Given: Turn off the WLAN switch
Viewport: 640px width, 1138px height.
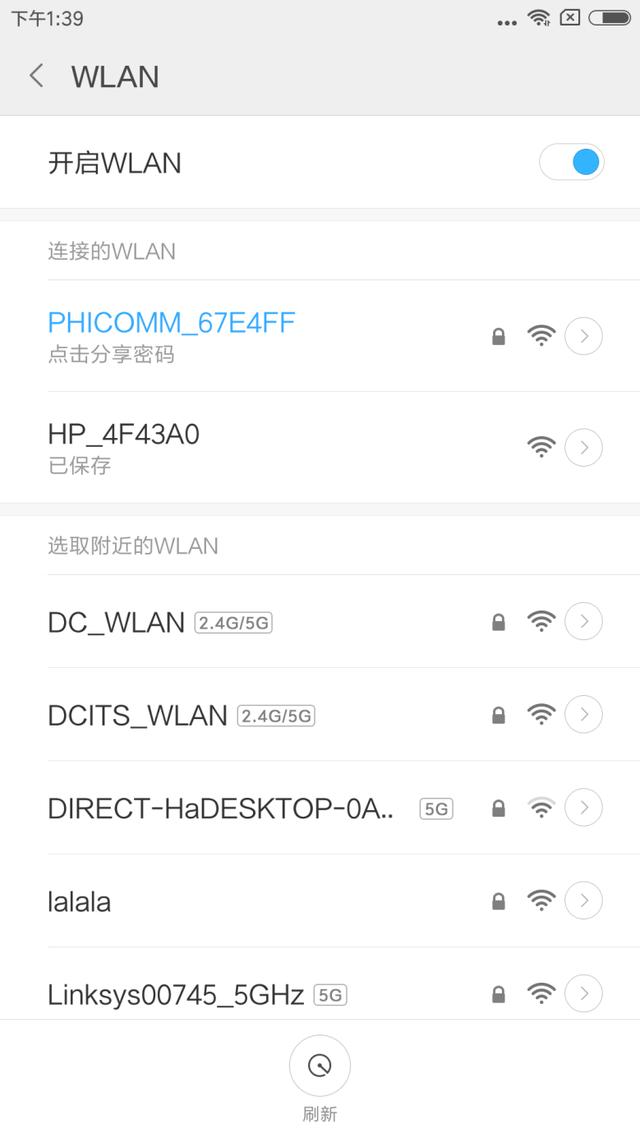Looking at the screenshot, I should 571,162.
